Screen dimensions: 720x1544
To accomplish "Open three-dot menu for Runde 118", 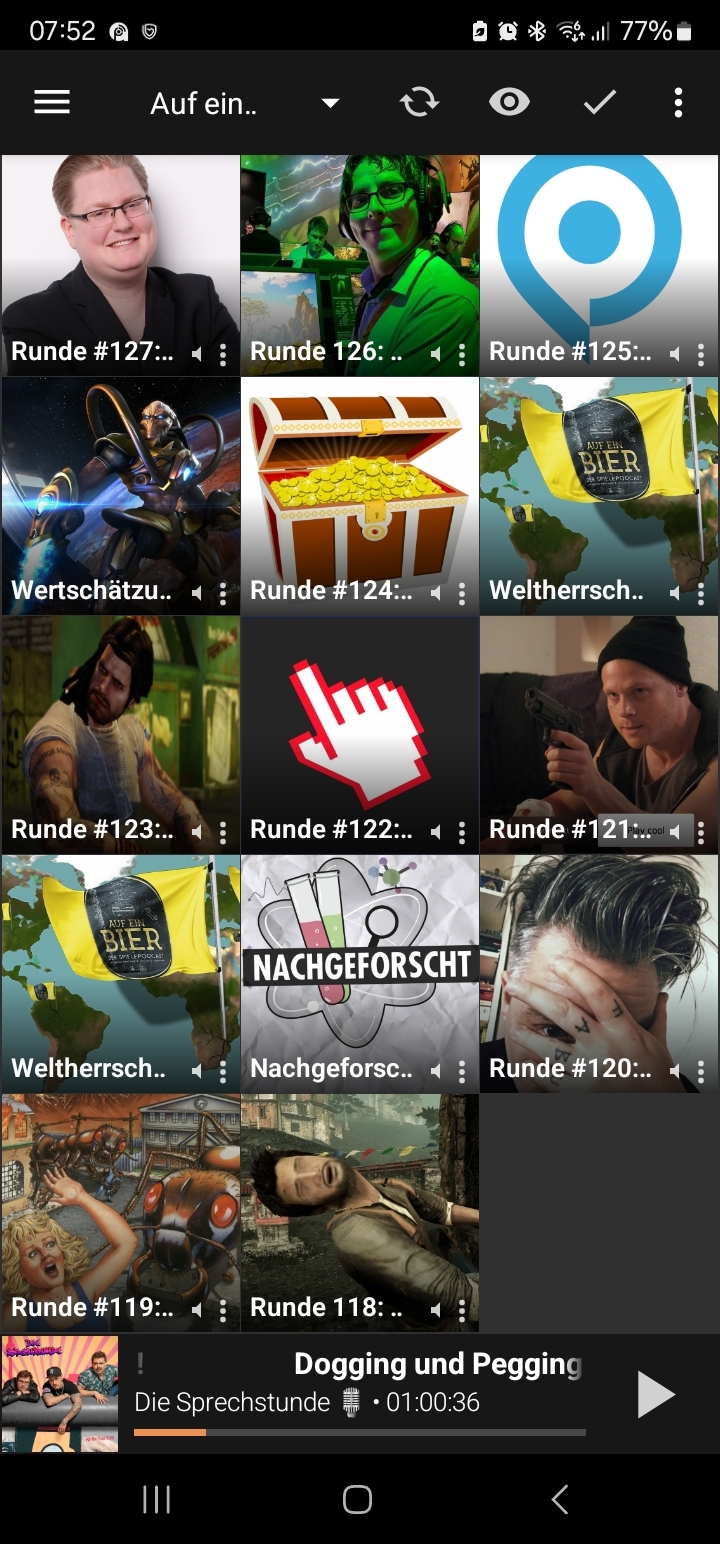I will [462, 1311].
